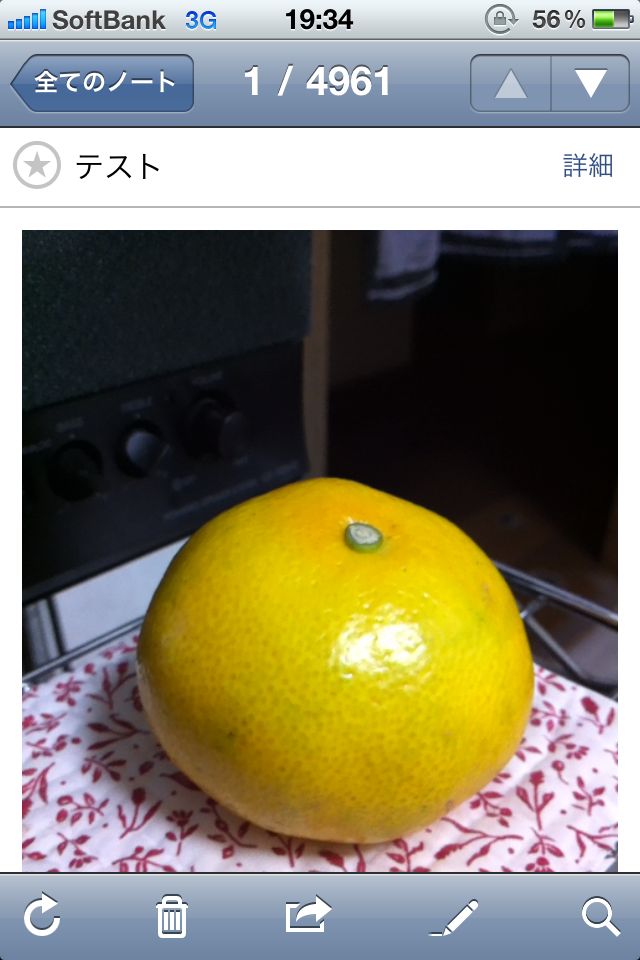This screenshot has width=640, height=960.
Task: Star the テスト note as favorite
Action: point(37,166)
